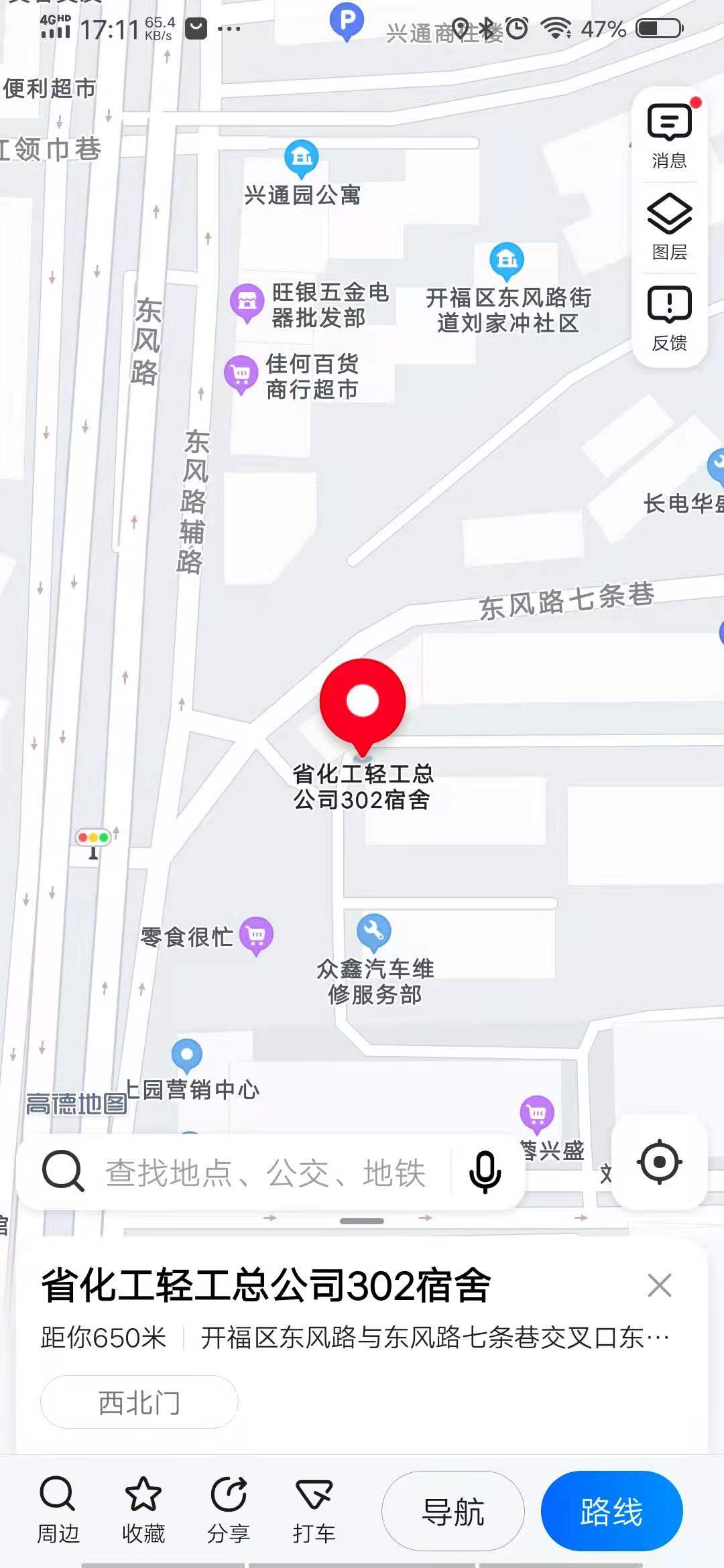This screenshot has width=724, height=1568.
Task: Open 佳何百货商行超市 marker
Action: 241,373
